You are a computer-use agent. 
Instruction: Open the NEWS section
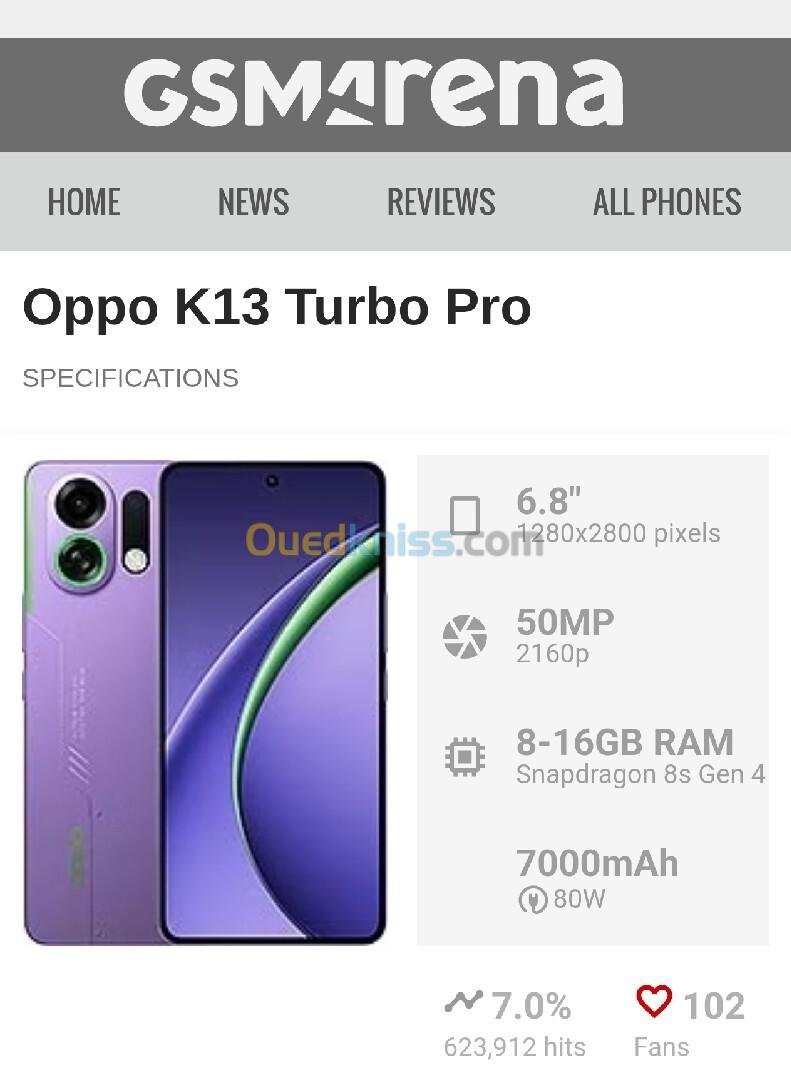(253, 202)
